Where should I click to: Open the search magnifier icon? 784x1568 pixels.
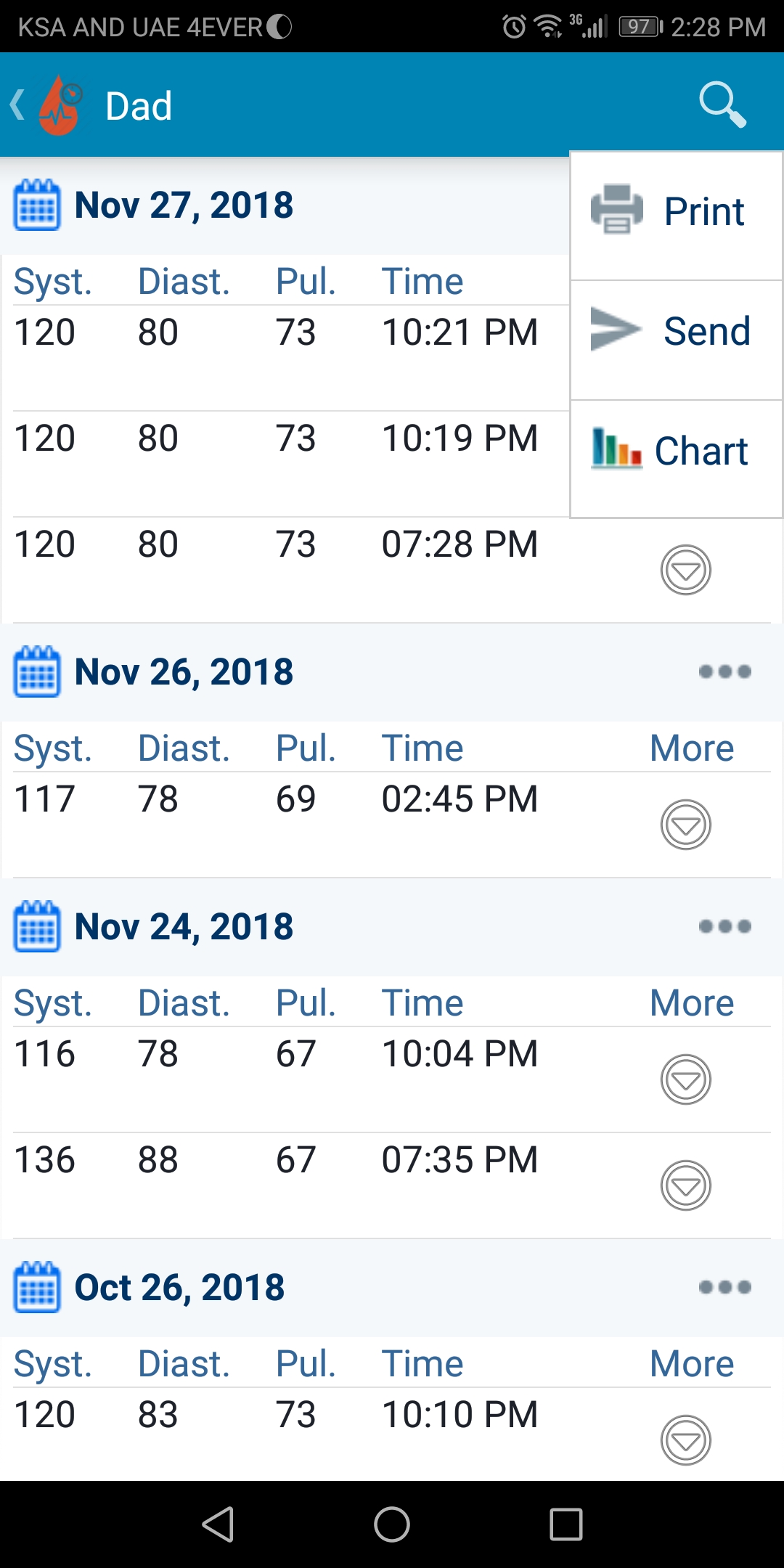(x=722, y=105)
